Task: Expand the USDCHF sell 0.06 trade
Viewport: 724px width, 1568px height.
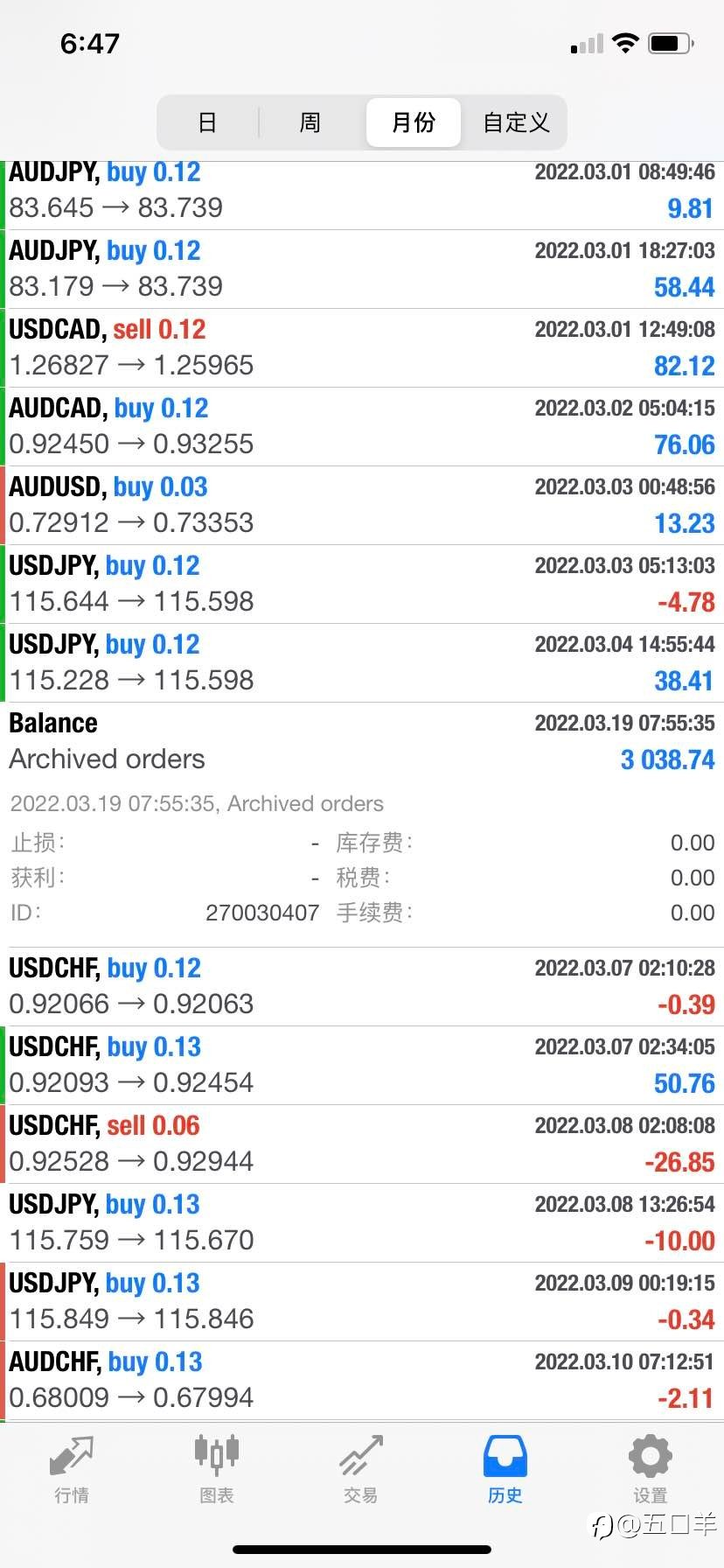Action: (362, 1144)
